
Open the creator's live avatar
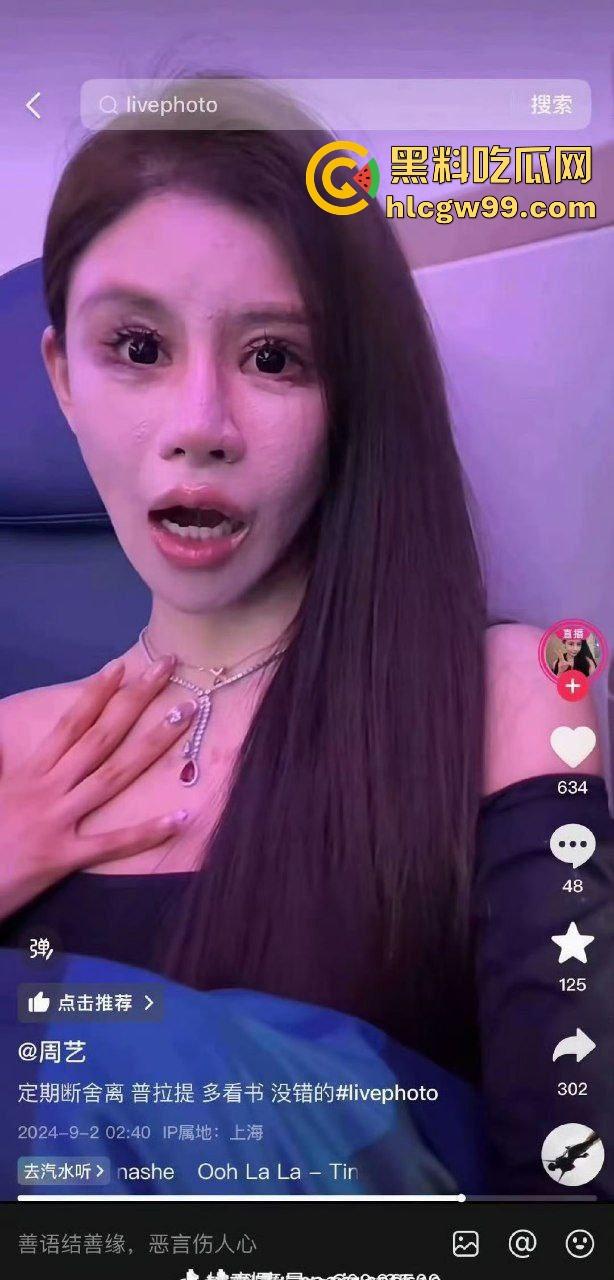click(572, 650)
